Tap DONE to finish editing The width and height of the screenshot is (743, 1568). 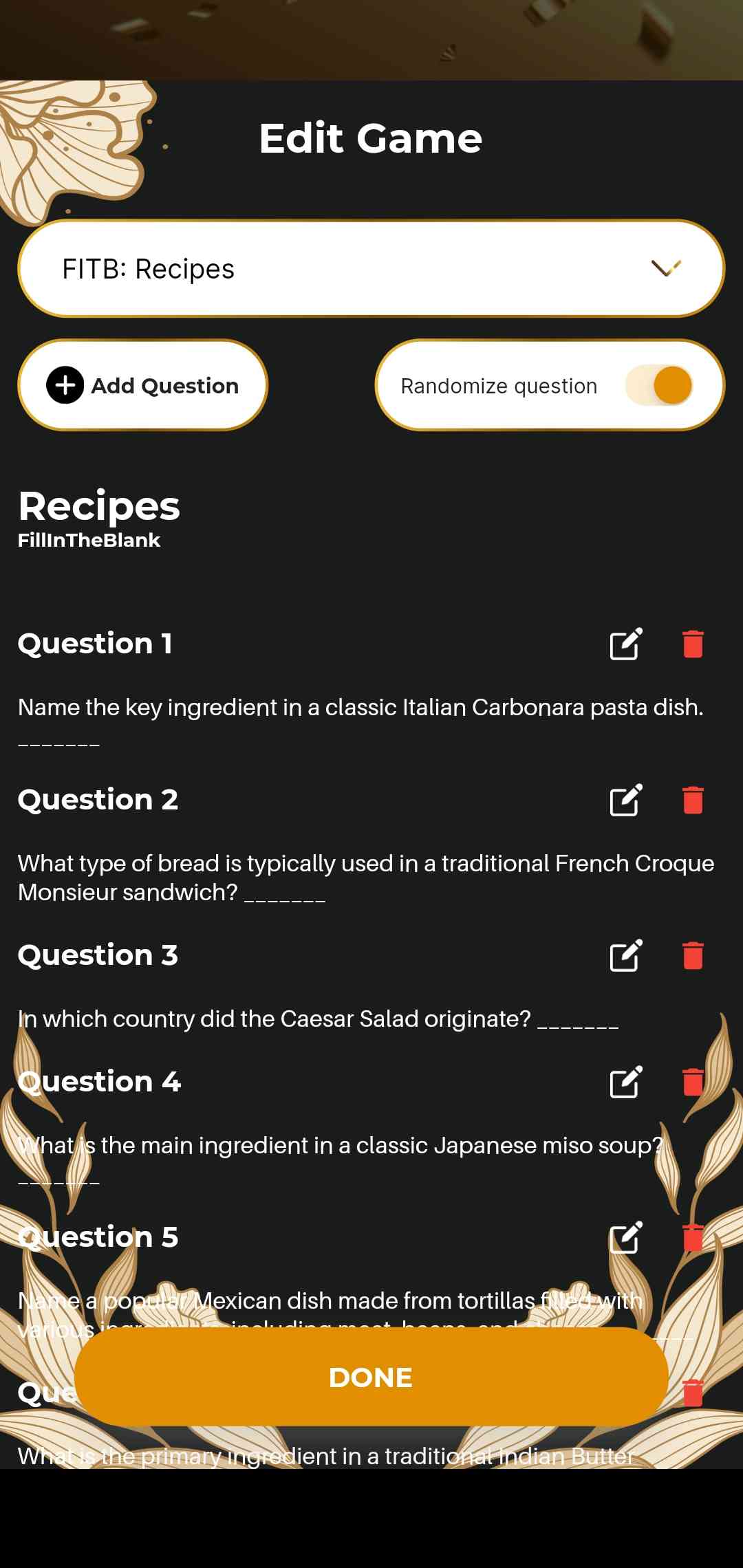coord(371,1377)
